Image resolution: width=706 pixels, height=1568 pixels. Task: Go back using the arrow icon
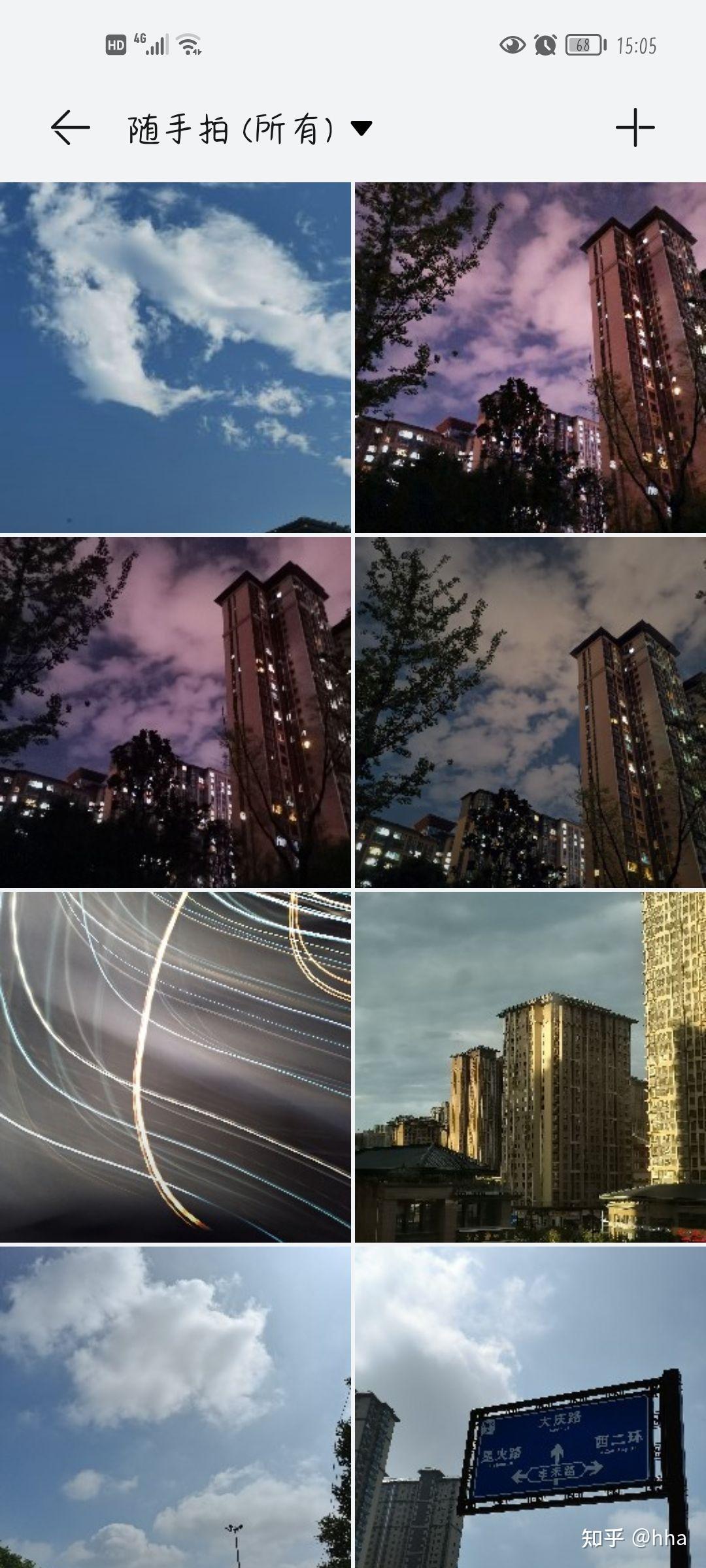(70, 127)
